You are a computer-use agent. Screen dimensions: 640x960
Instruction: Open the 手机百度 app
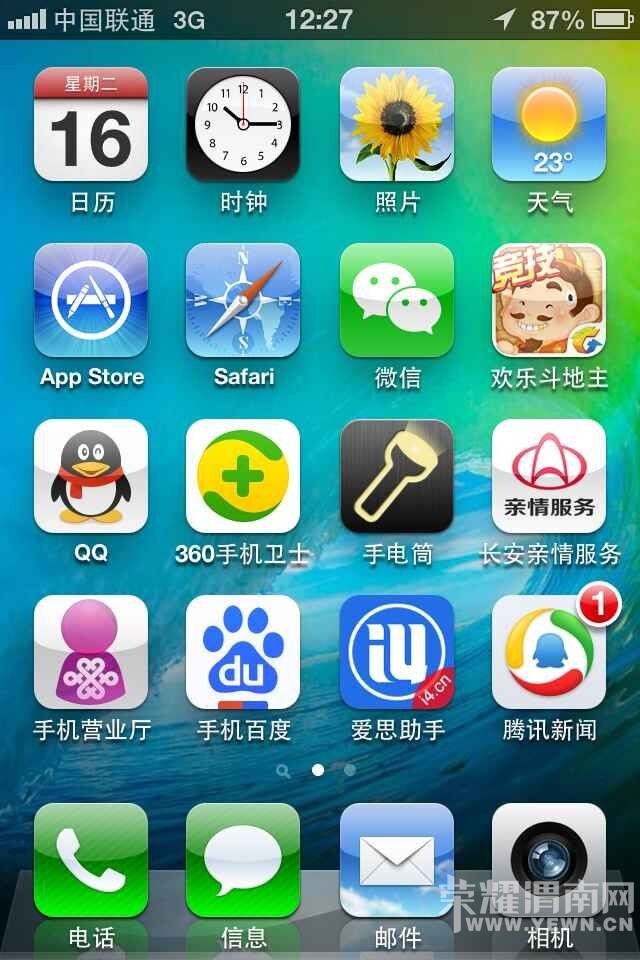click(x=243, y=652)
